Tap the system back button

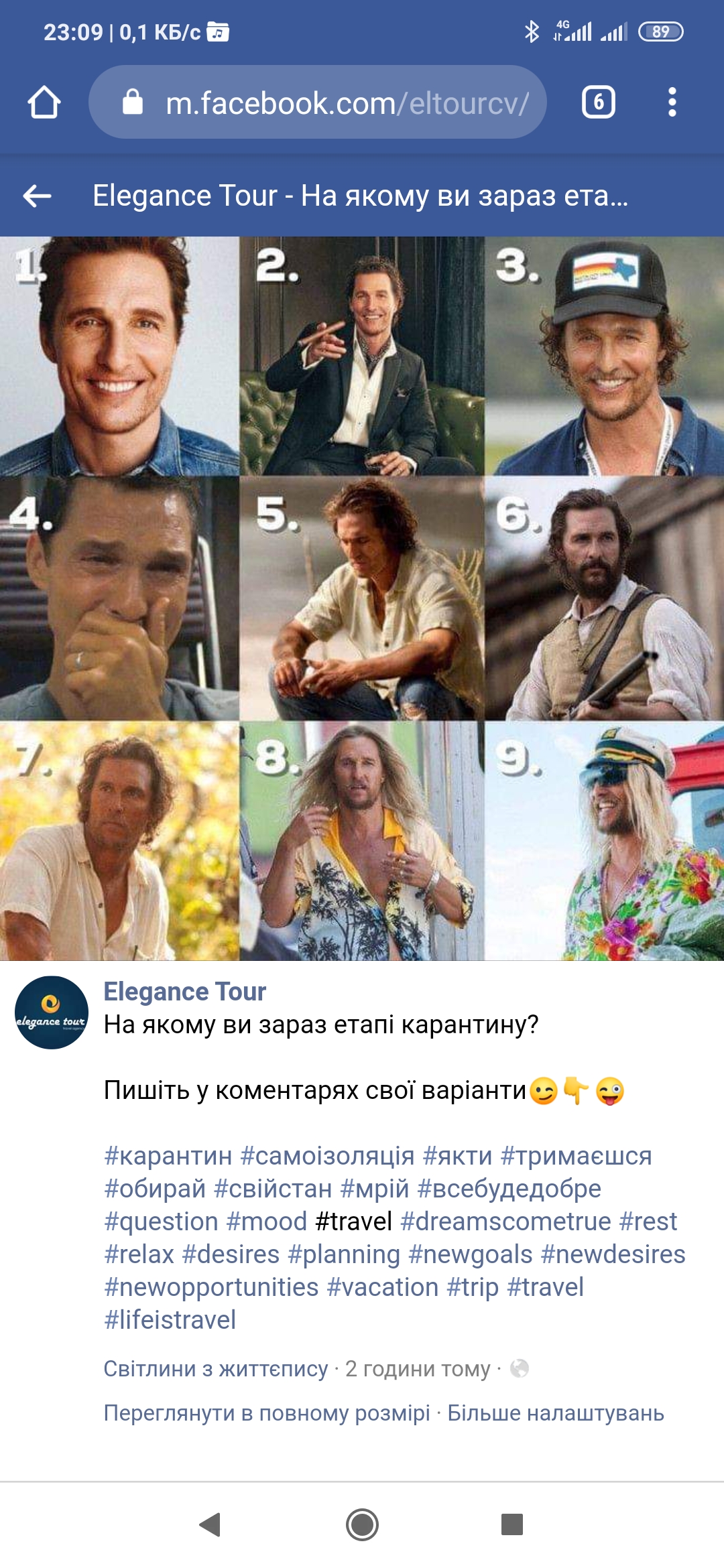(x=210, y=1524)
